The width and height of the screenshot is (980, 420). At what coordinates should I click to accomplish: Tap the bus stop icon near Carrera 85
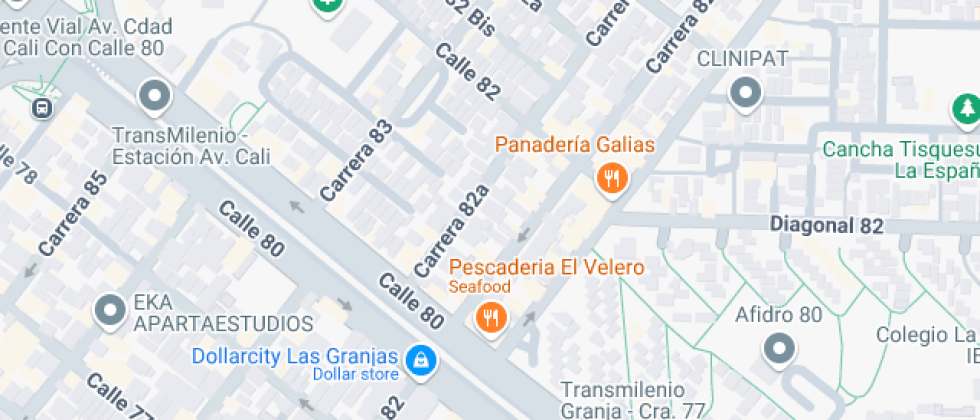43,108
